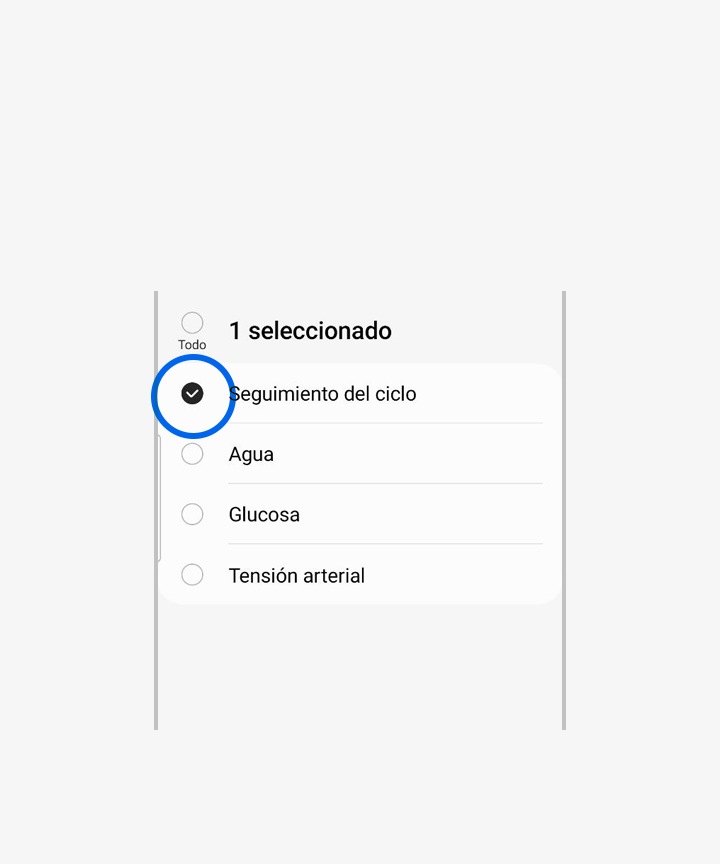Click the 1 seleccionado header text

click(x=310, y=330)
